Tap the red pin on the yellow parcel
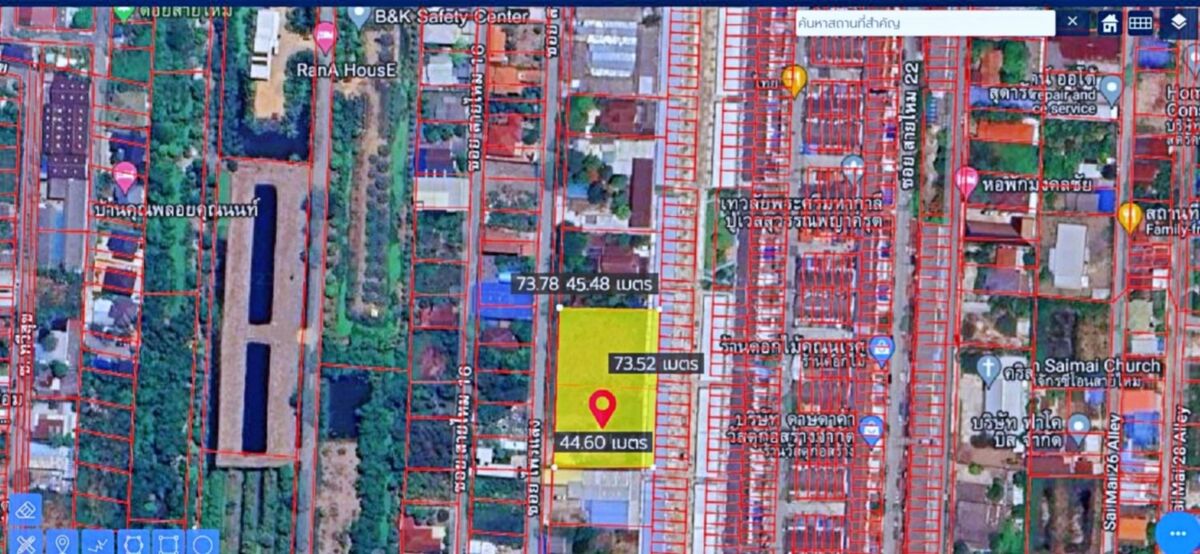 click(x=602, y=407)
